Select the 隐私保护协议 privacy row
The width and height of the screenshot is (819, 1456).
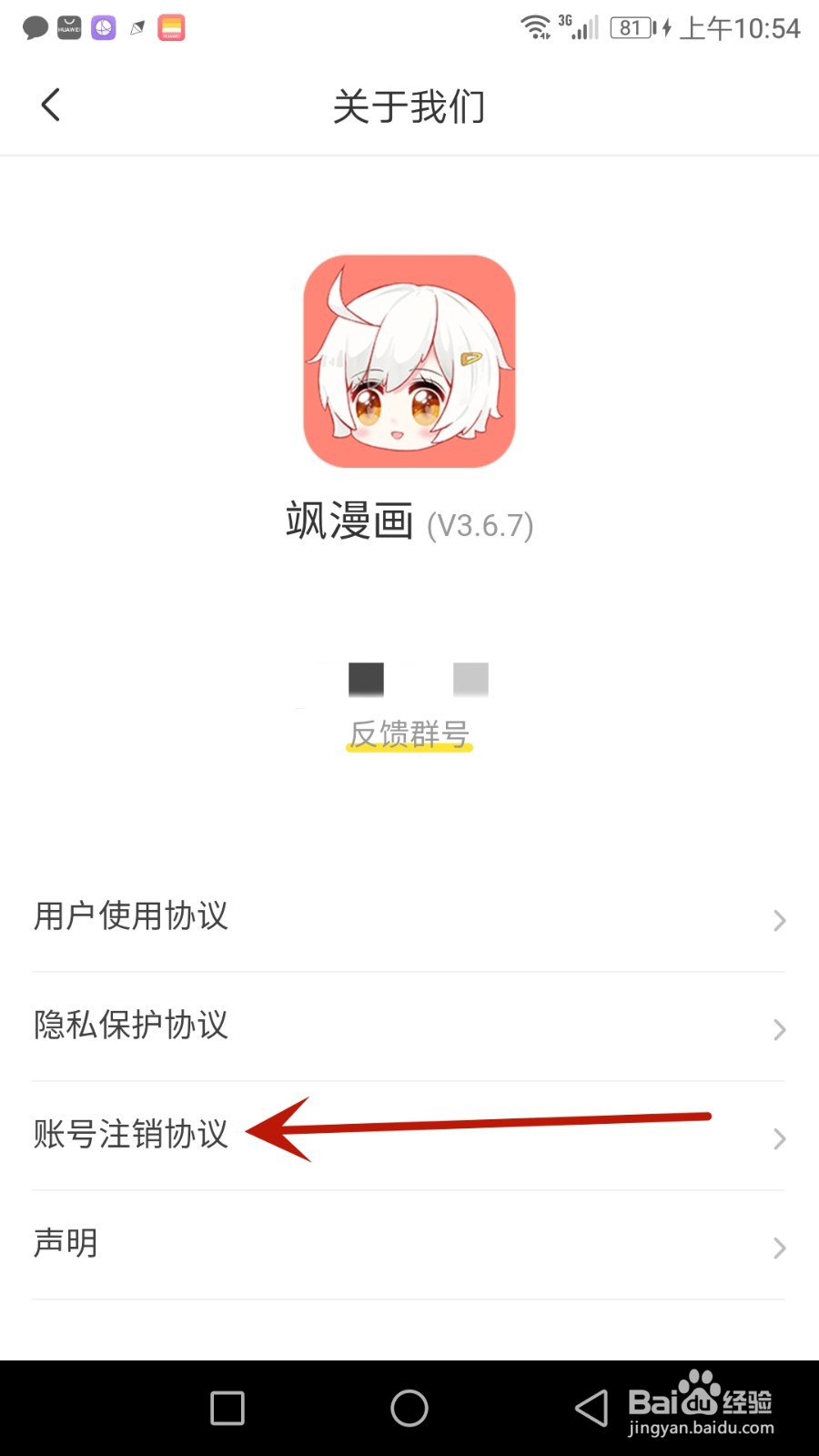pos(132,1026)
